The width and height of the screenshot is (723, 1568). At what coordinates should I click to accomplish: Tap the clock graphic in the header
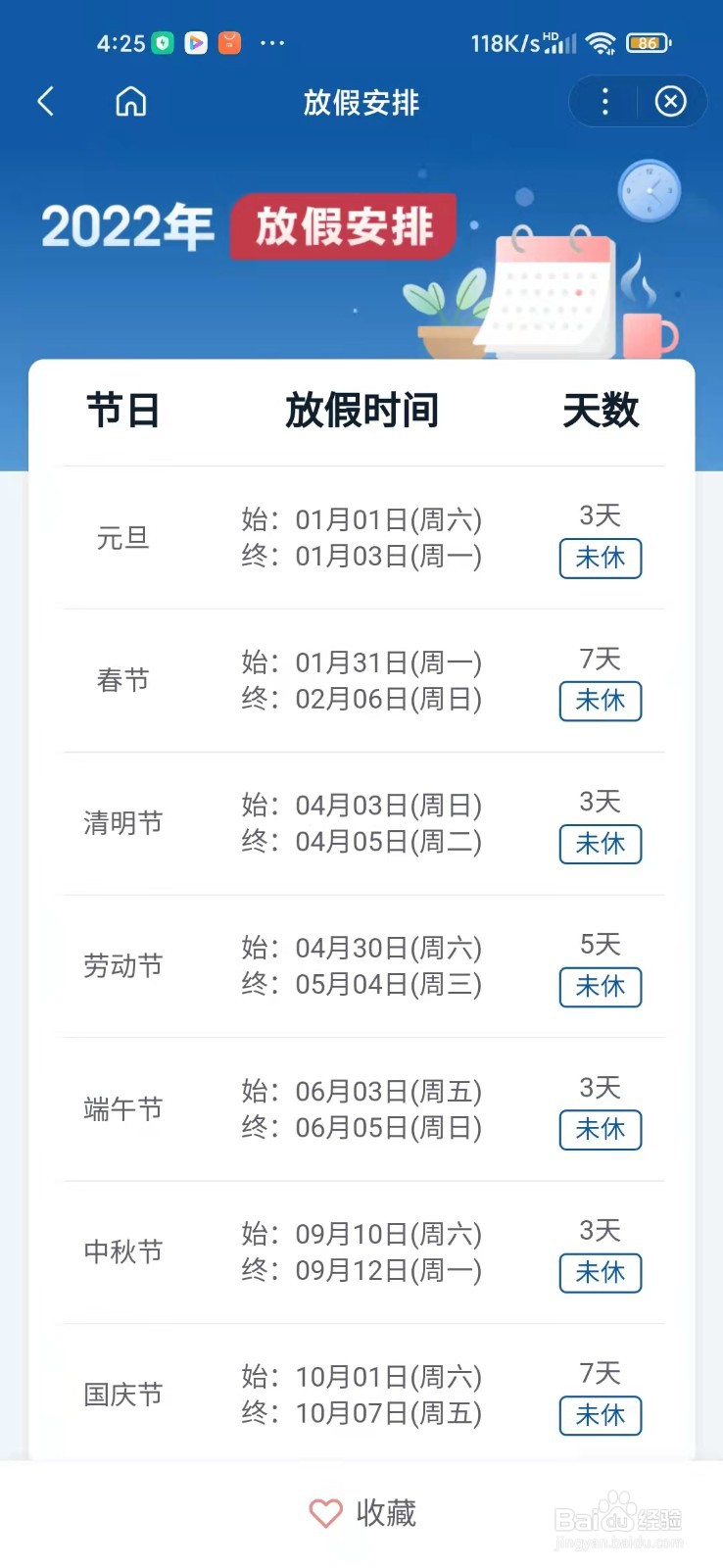click(x=648, y=190)
